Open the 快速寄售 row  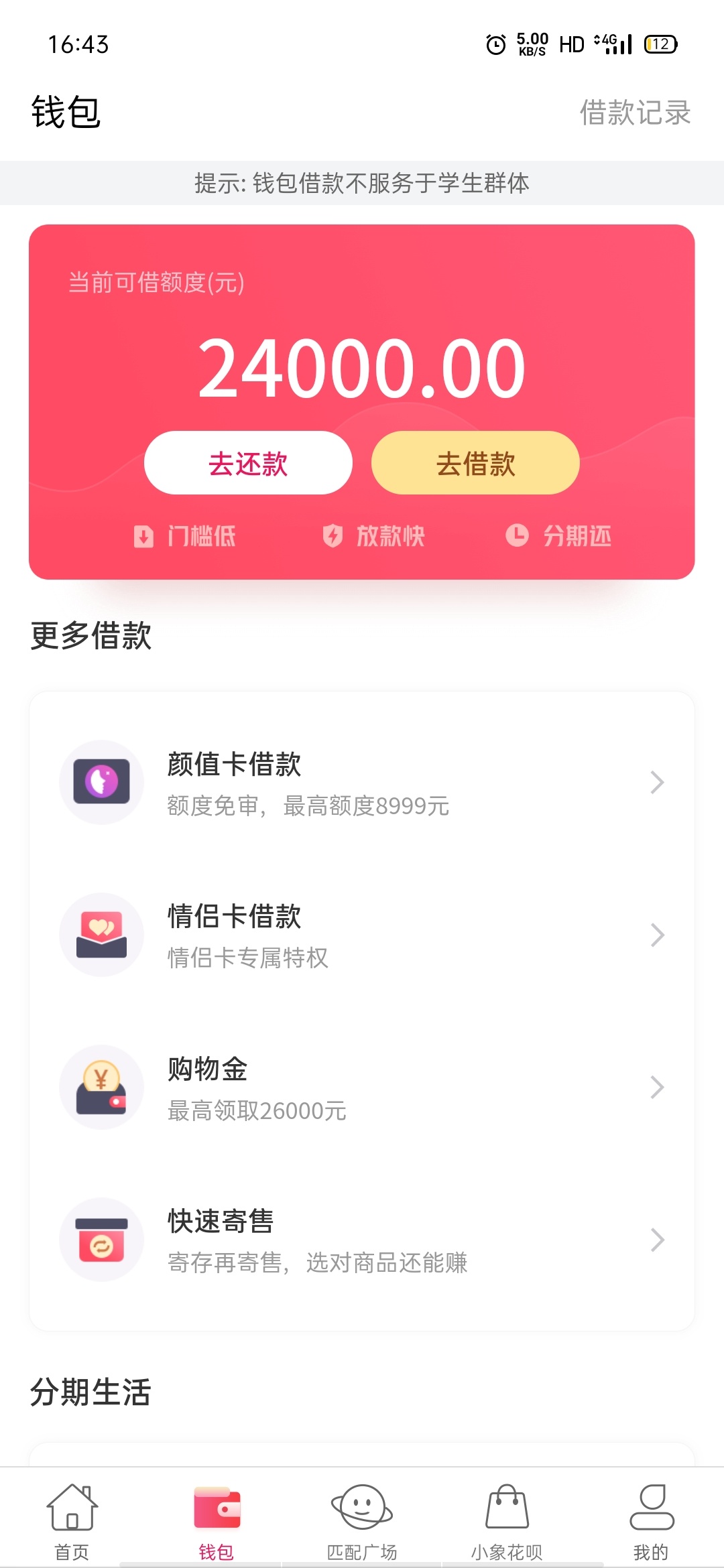(362, 1240)
